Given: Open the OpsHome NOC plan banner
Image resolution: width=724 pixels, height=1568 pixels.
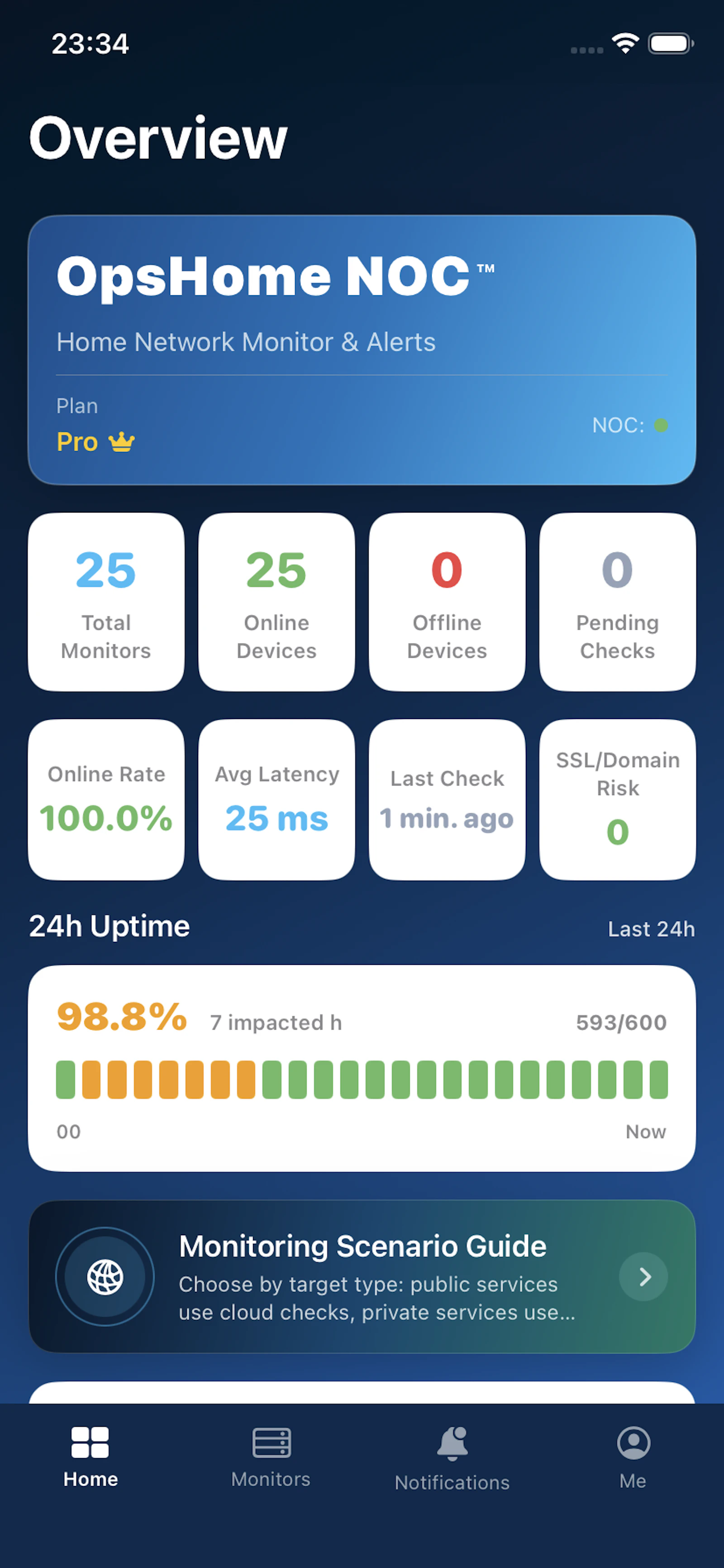Looking at the screenshot, I should point(362,350).
